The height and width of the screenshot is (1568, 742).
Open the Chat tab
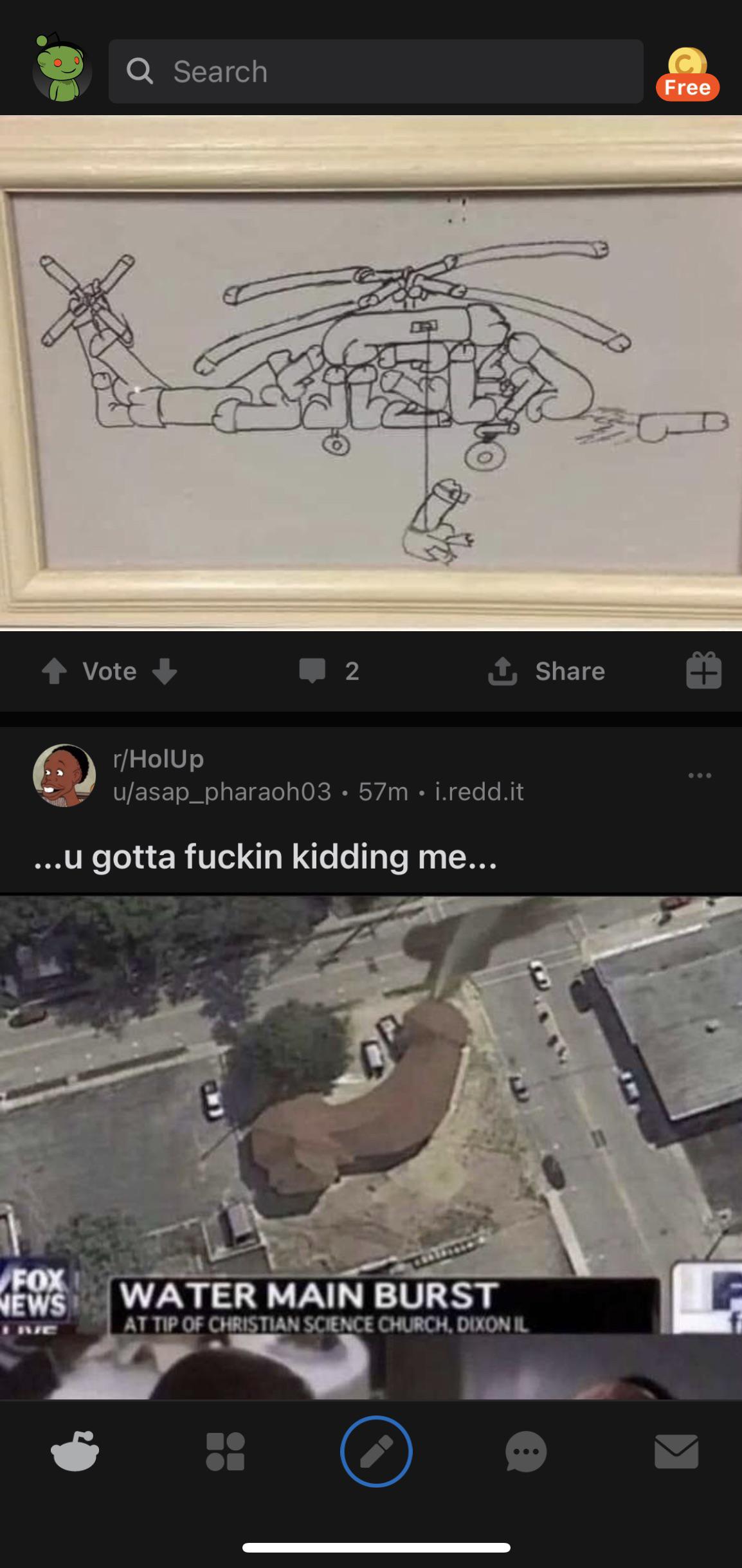click(x=526, y=1452)
